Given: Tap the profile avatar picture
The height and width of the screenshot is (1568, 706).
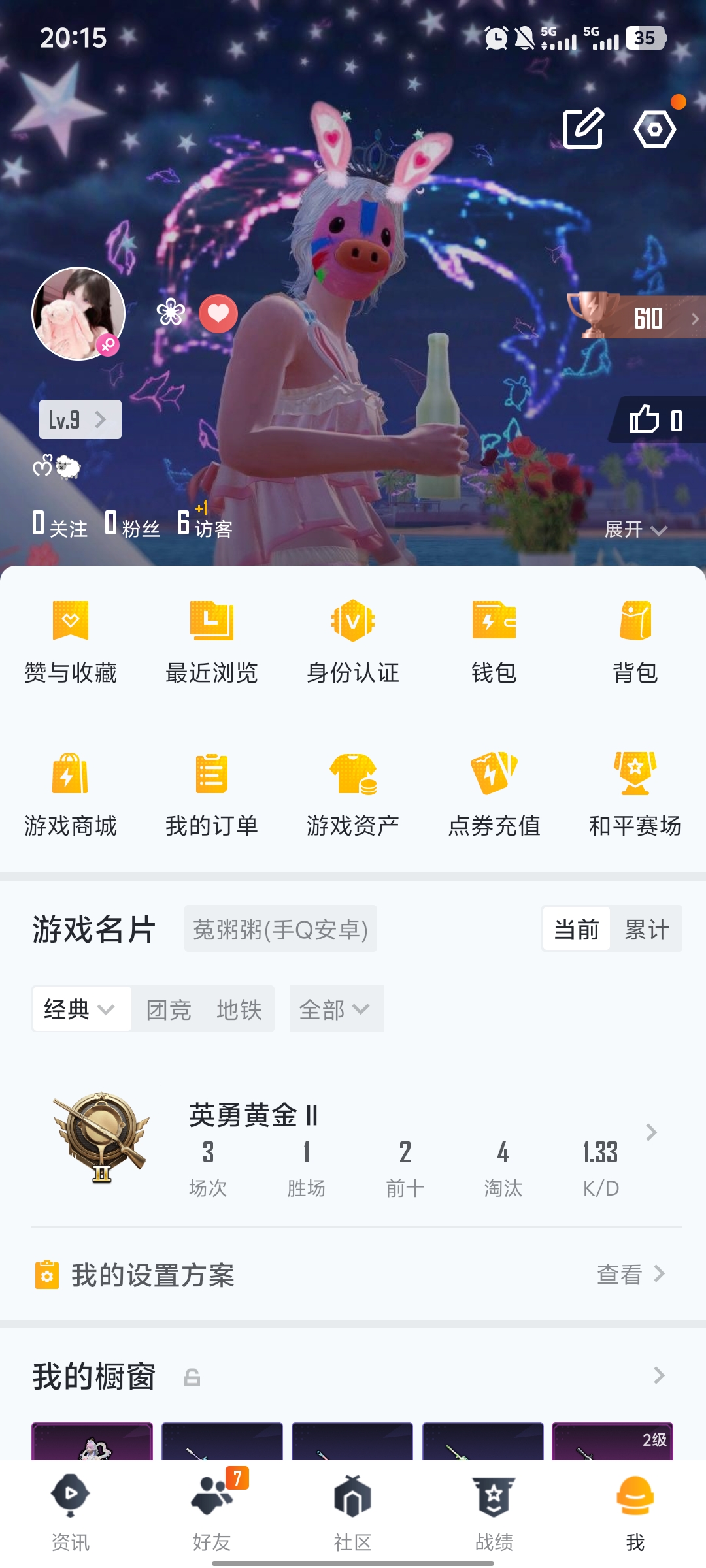Looking at the screenshot, I should click(78, 314).
